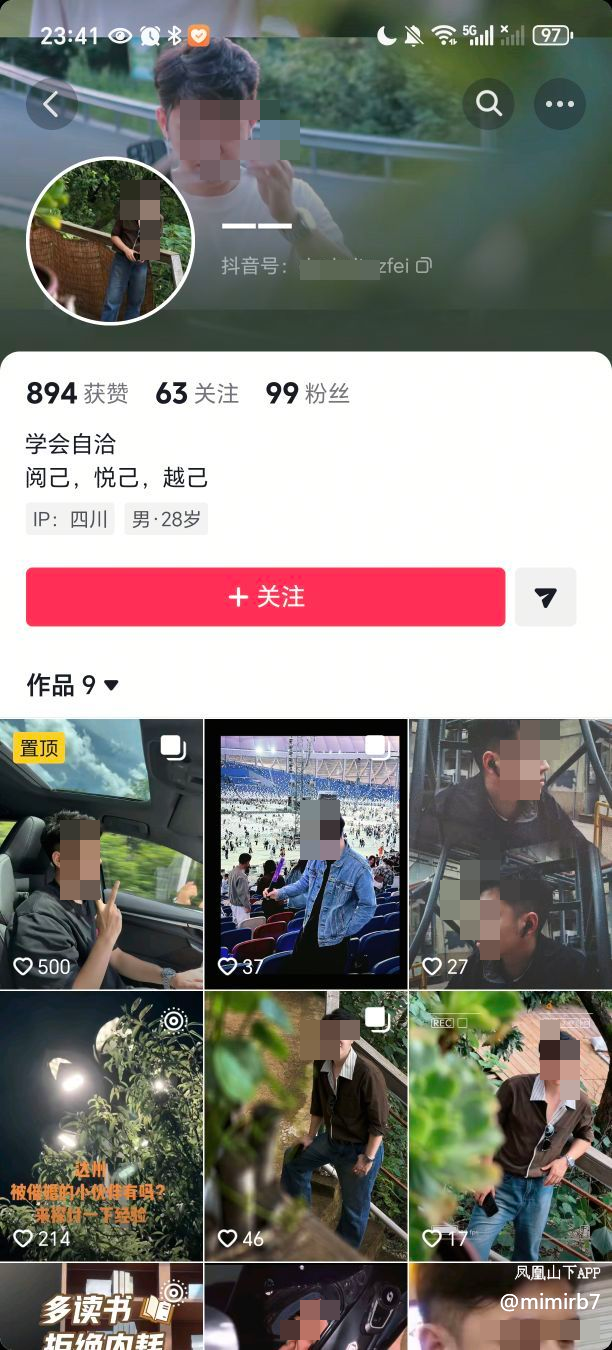Copy the Douyin ID

(424, 266)
